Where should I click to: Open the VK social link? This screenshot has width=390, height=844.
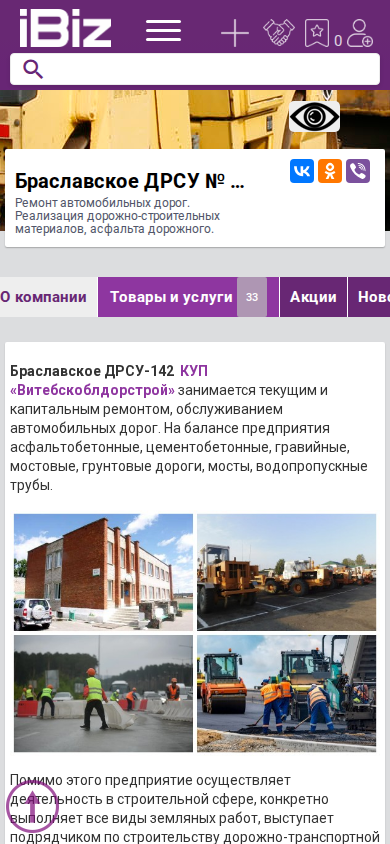tap(302, 171)
